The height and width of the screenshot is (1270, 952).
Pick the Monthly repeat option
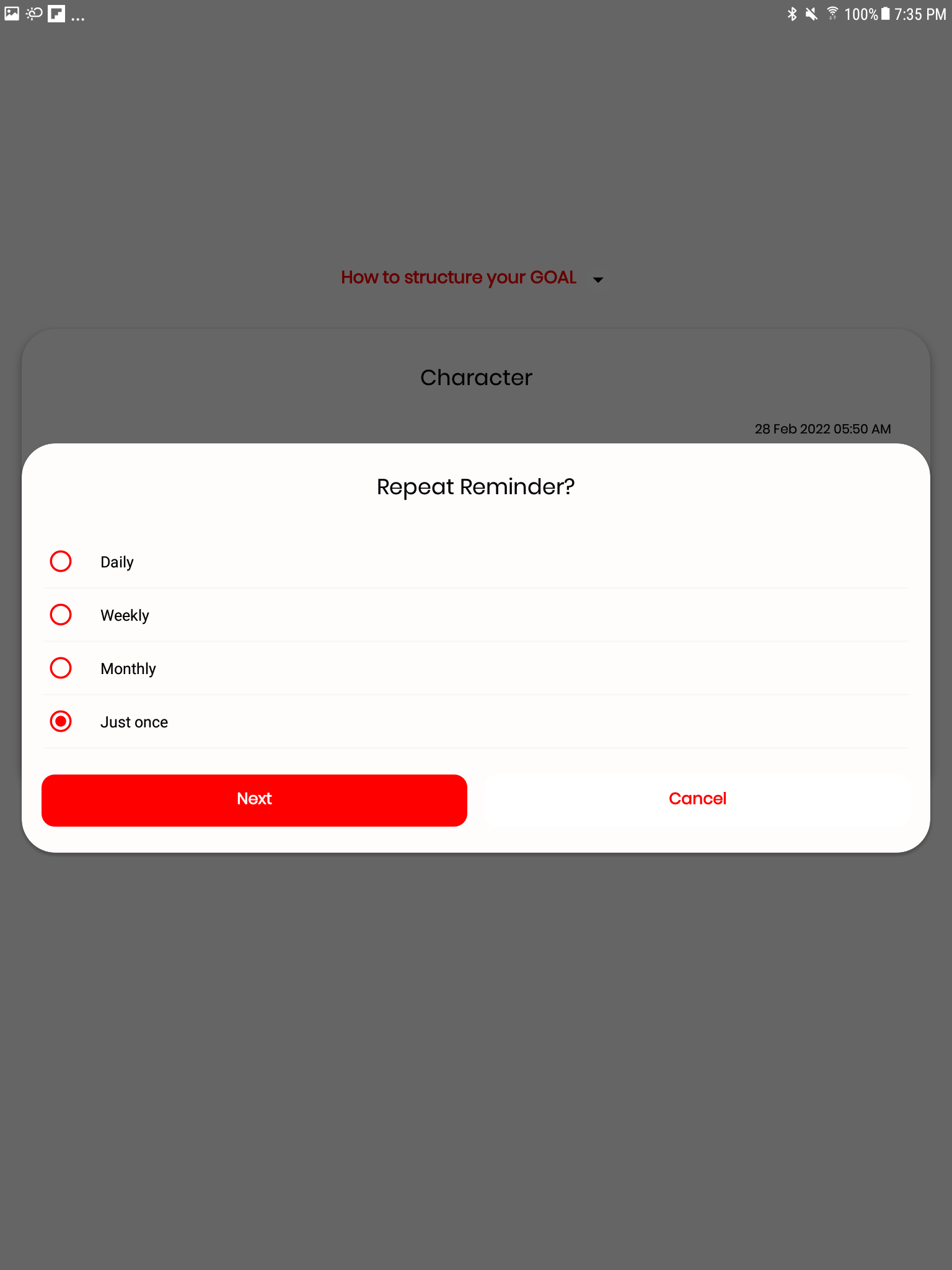coord(61,668)
